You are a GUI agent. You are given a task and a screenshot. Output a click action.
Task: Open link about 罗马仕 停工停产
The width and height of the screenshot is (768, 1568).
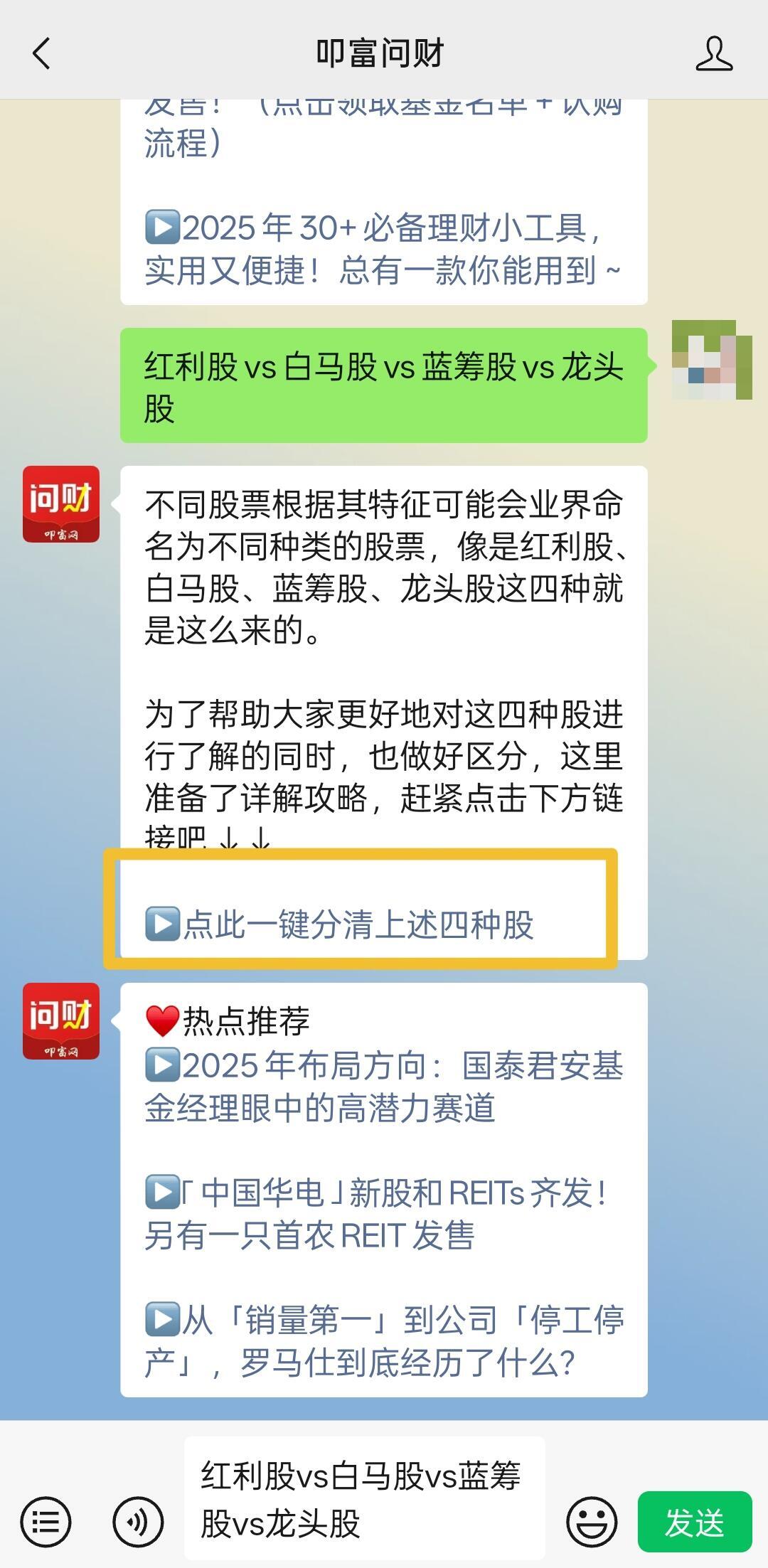[383, 1341]
